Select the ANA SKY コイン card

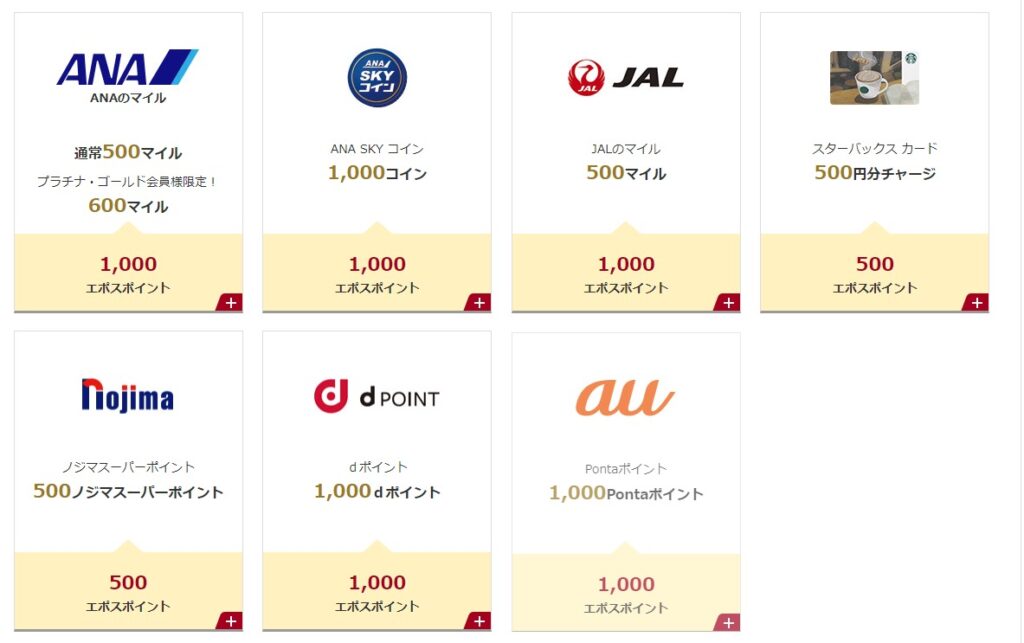[x=377, y=163]
